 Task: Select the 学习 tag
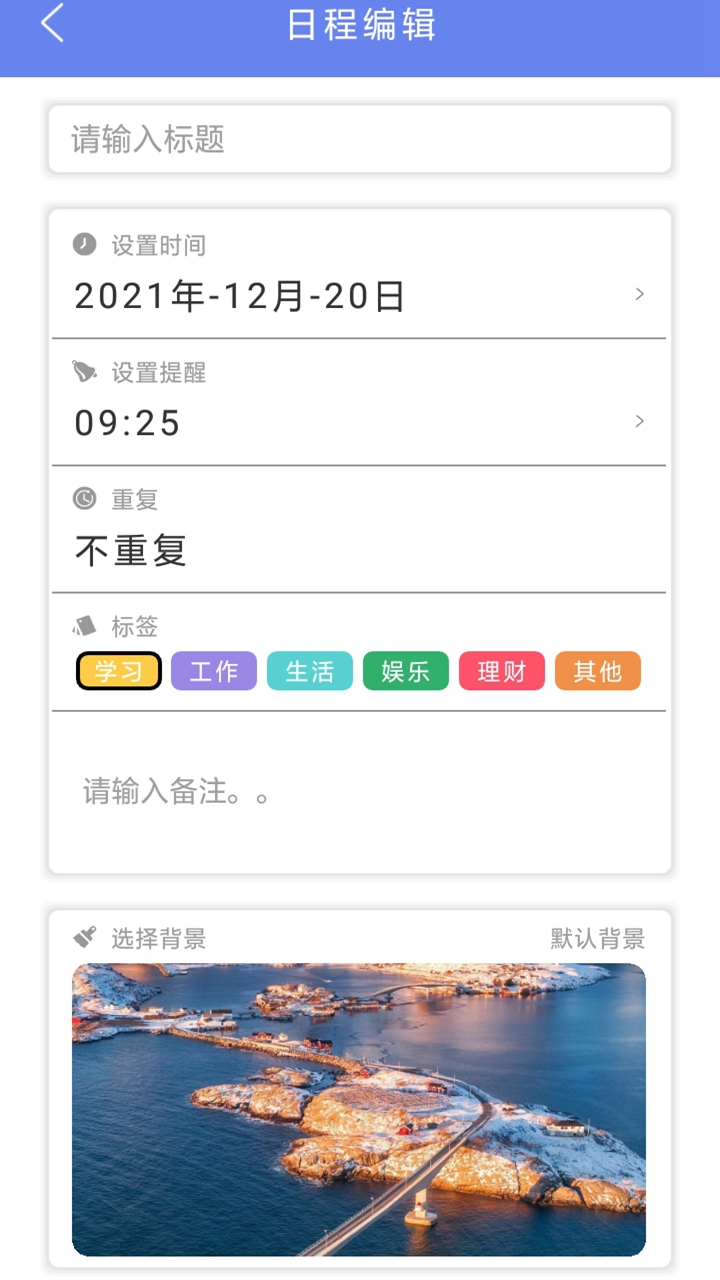[x=118, y=671]
